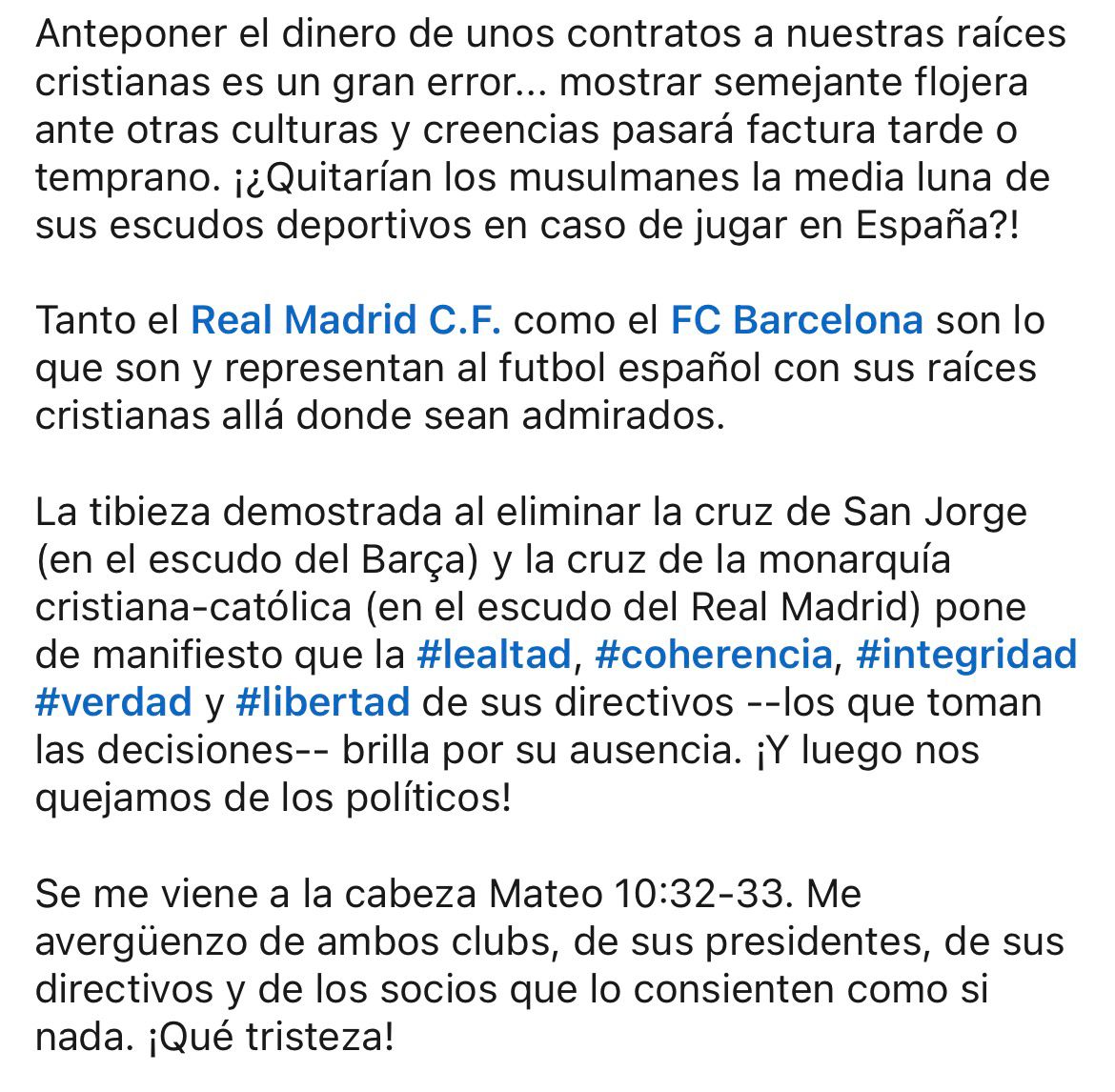
Task: Open the FC Barcelona mention link
Action: point(797,320)
